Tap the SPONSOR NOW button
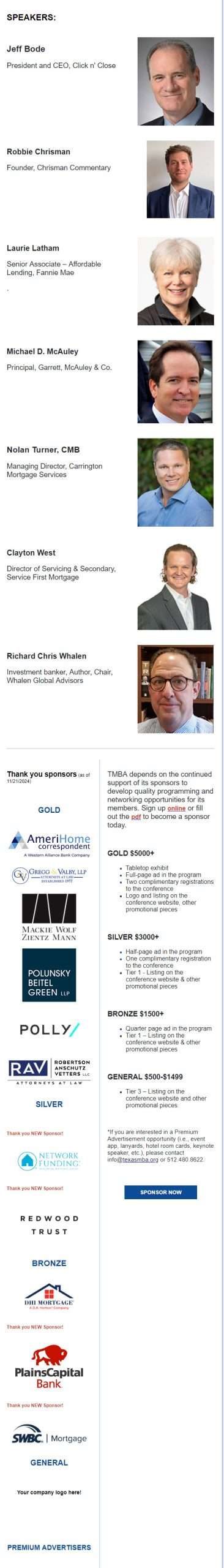This screenshot has height=1568, width=224. [x=161, y=1193]
